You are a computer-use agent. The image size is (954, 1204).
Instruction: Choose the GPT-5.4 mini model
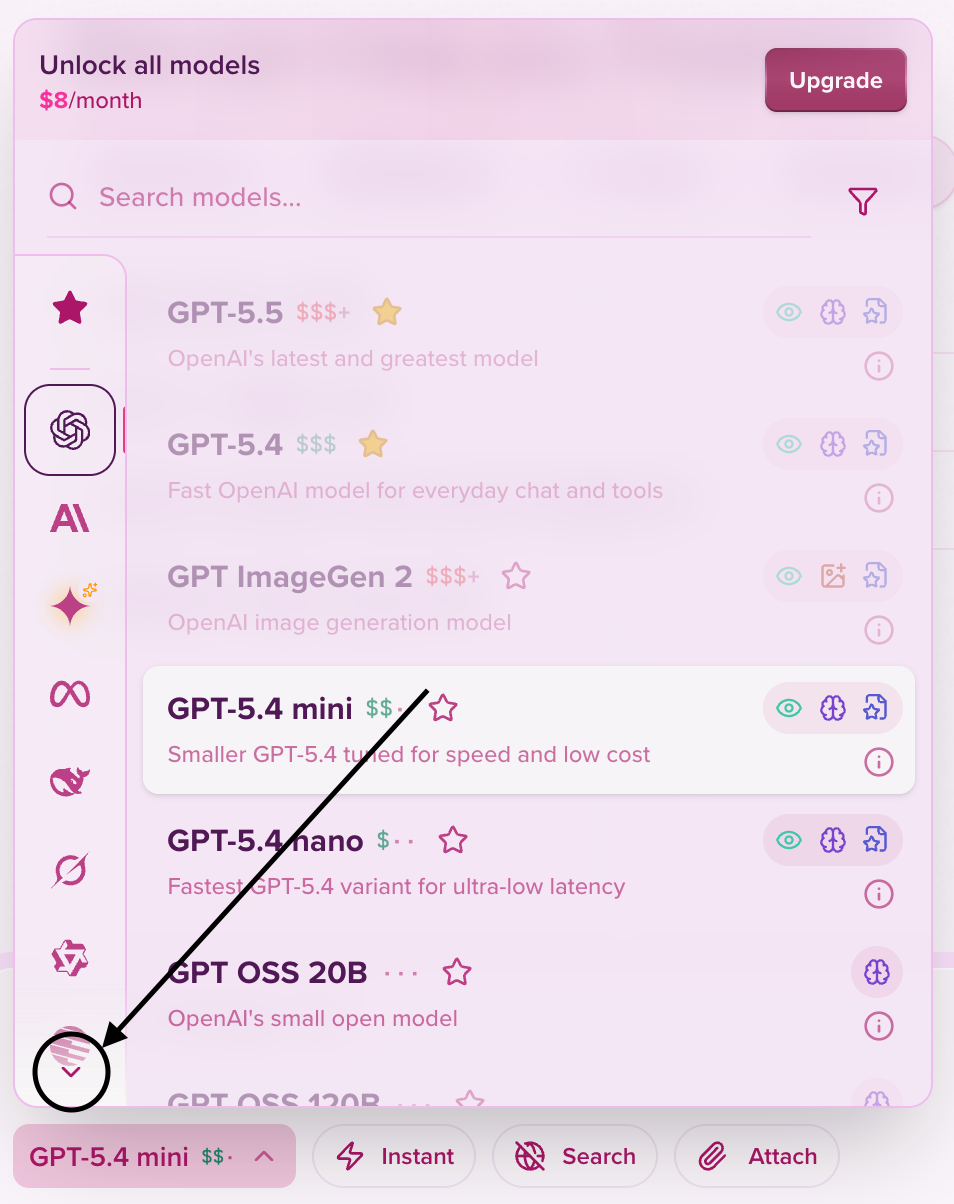(x=529, y=731)
